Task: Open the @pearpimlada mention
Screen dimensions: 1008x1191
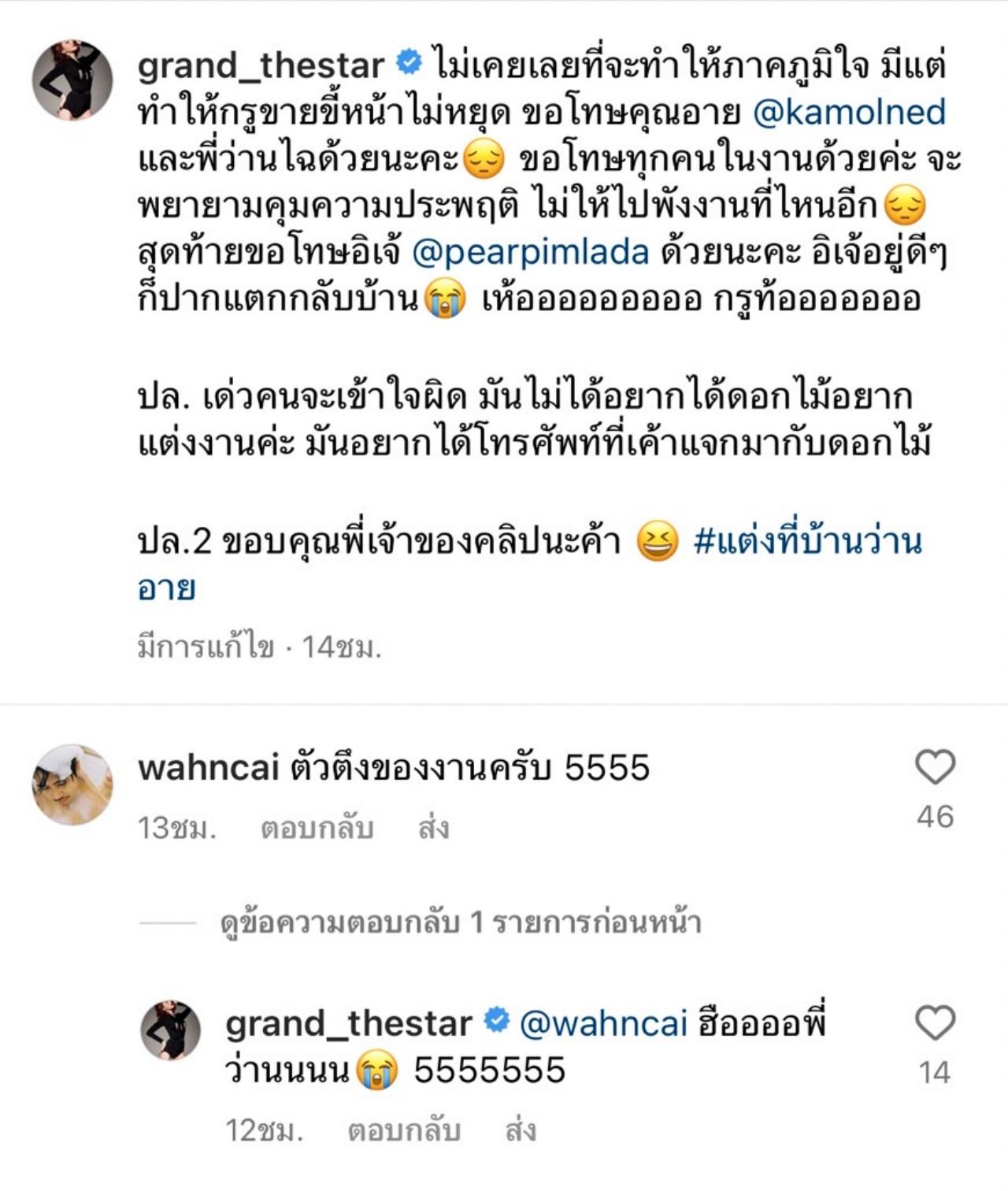Action: click(530, 252)
